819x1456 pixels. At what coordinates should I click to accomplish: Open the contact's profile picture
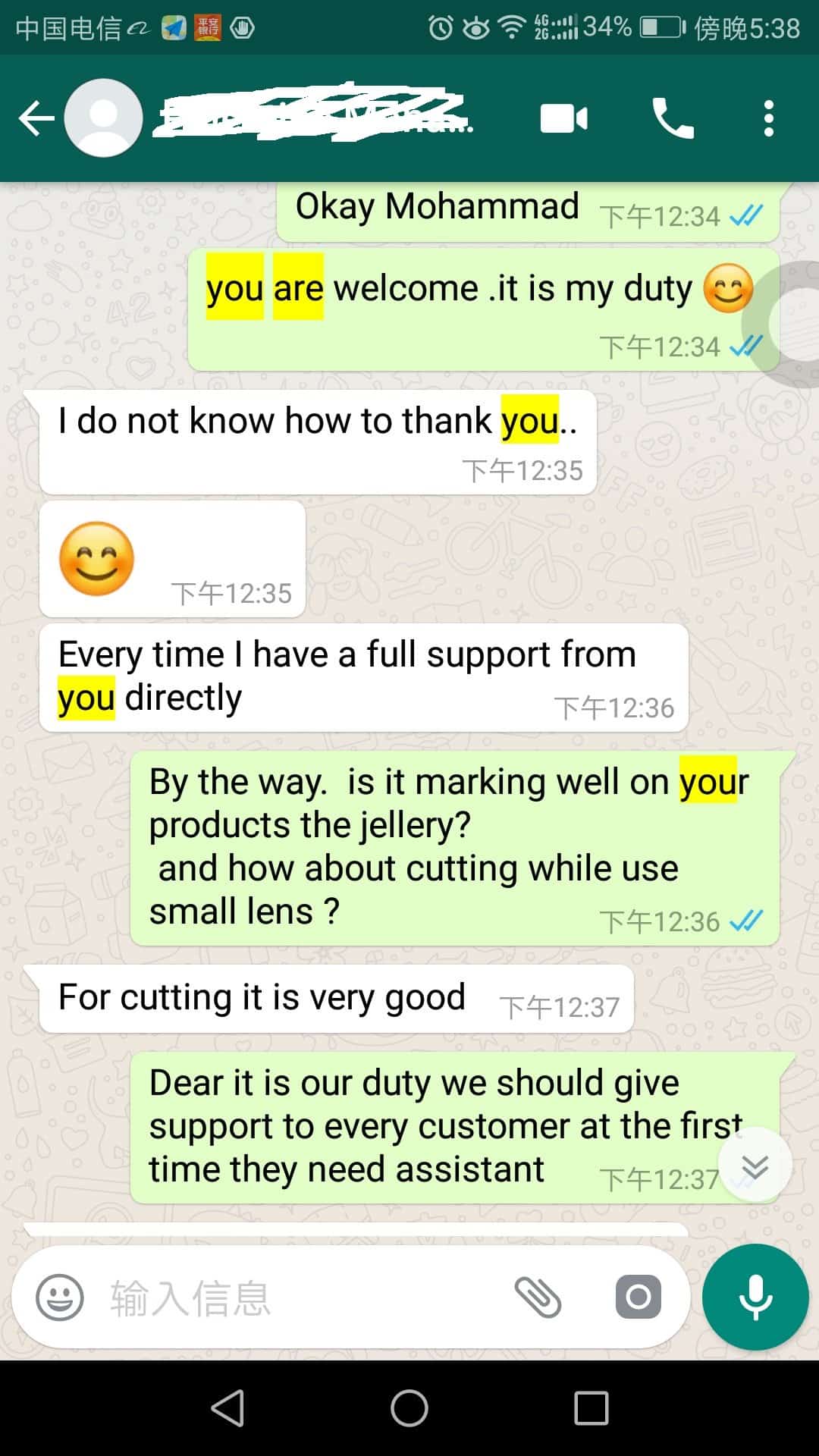point(104,119)
